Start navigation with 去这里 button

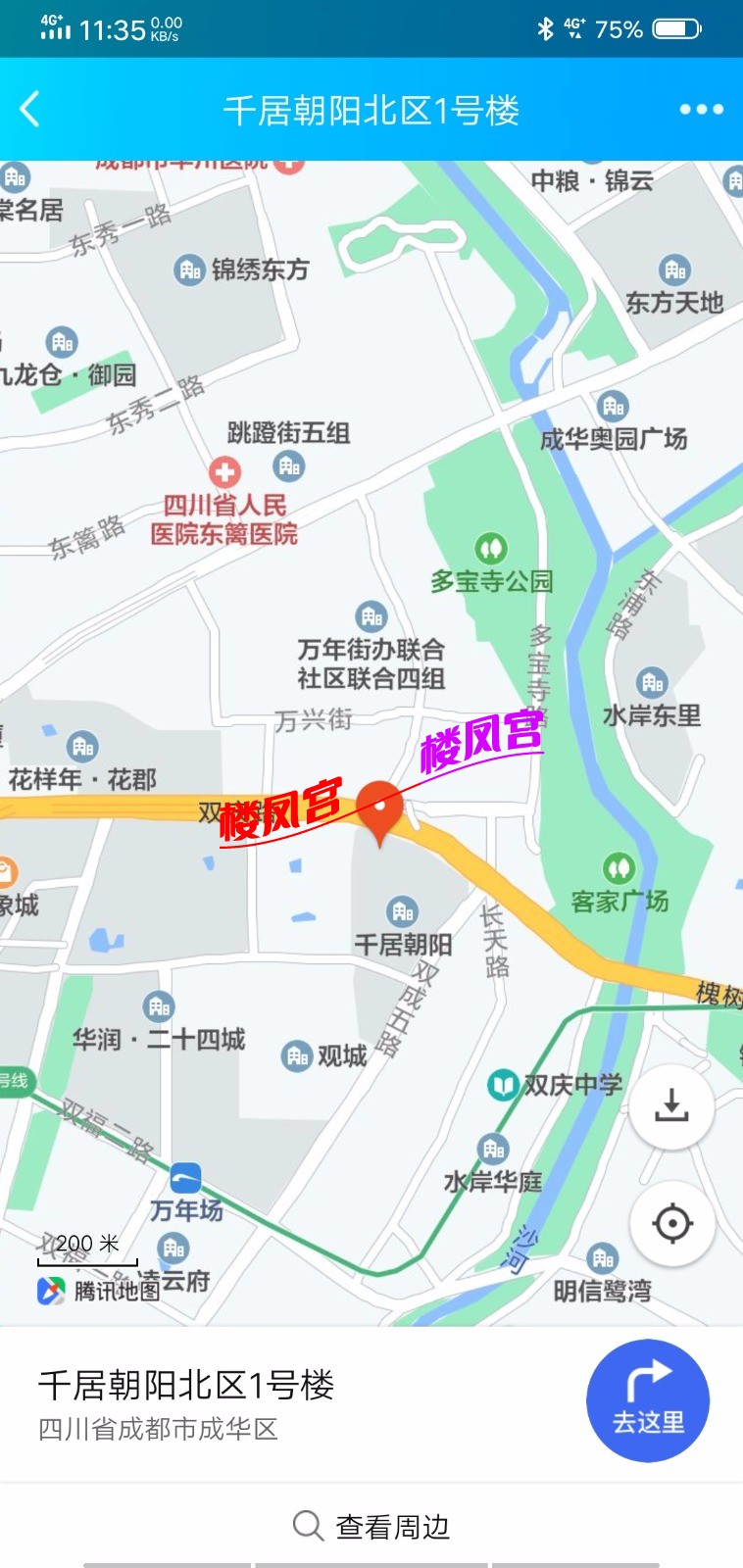point(648,1400)
